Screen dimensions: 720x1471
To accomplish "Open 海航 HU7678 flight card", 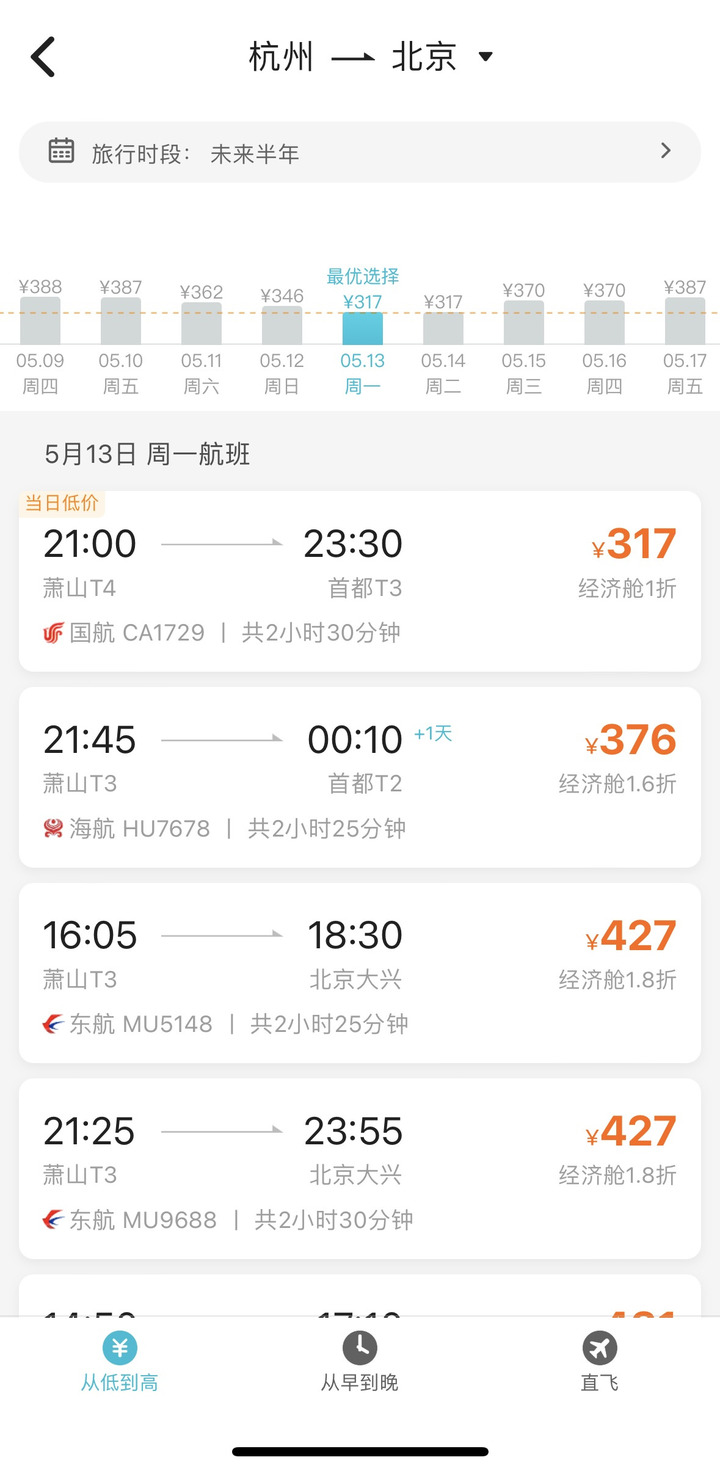I will [x=360, y=777].
